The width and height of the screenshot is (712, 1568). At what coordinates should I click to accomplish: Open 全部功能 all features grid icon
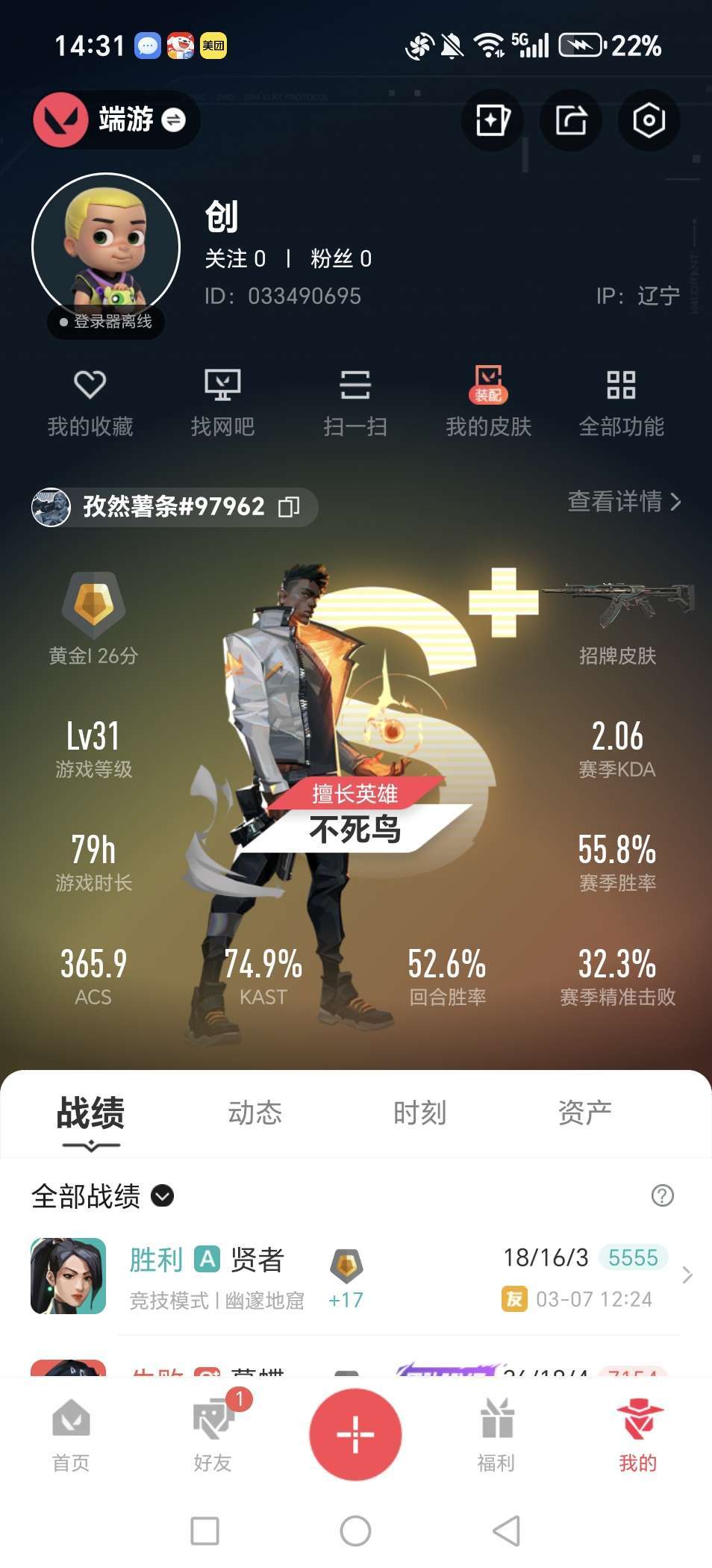[x=622, y=402]
